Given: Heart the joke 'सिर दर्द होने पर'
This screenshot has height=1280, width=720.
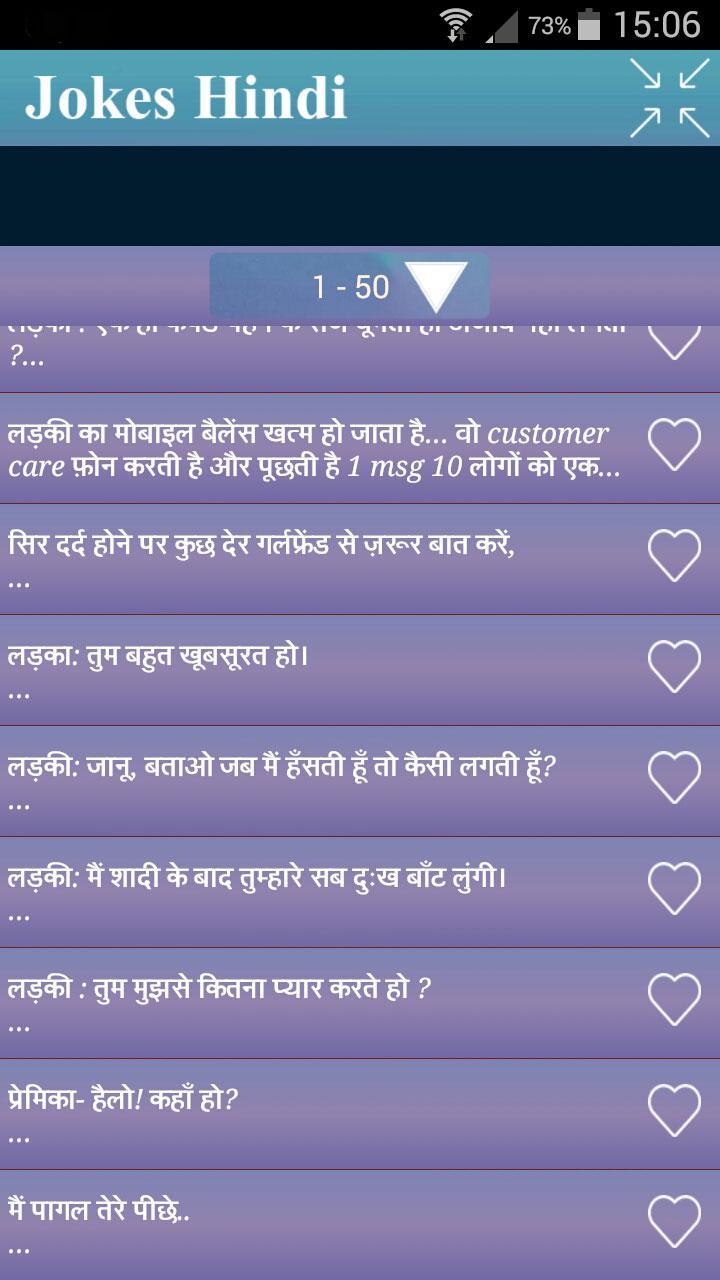Looking at the screenshot, I should (x=675, y=556).
